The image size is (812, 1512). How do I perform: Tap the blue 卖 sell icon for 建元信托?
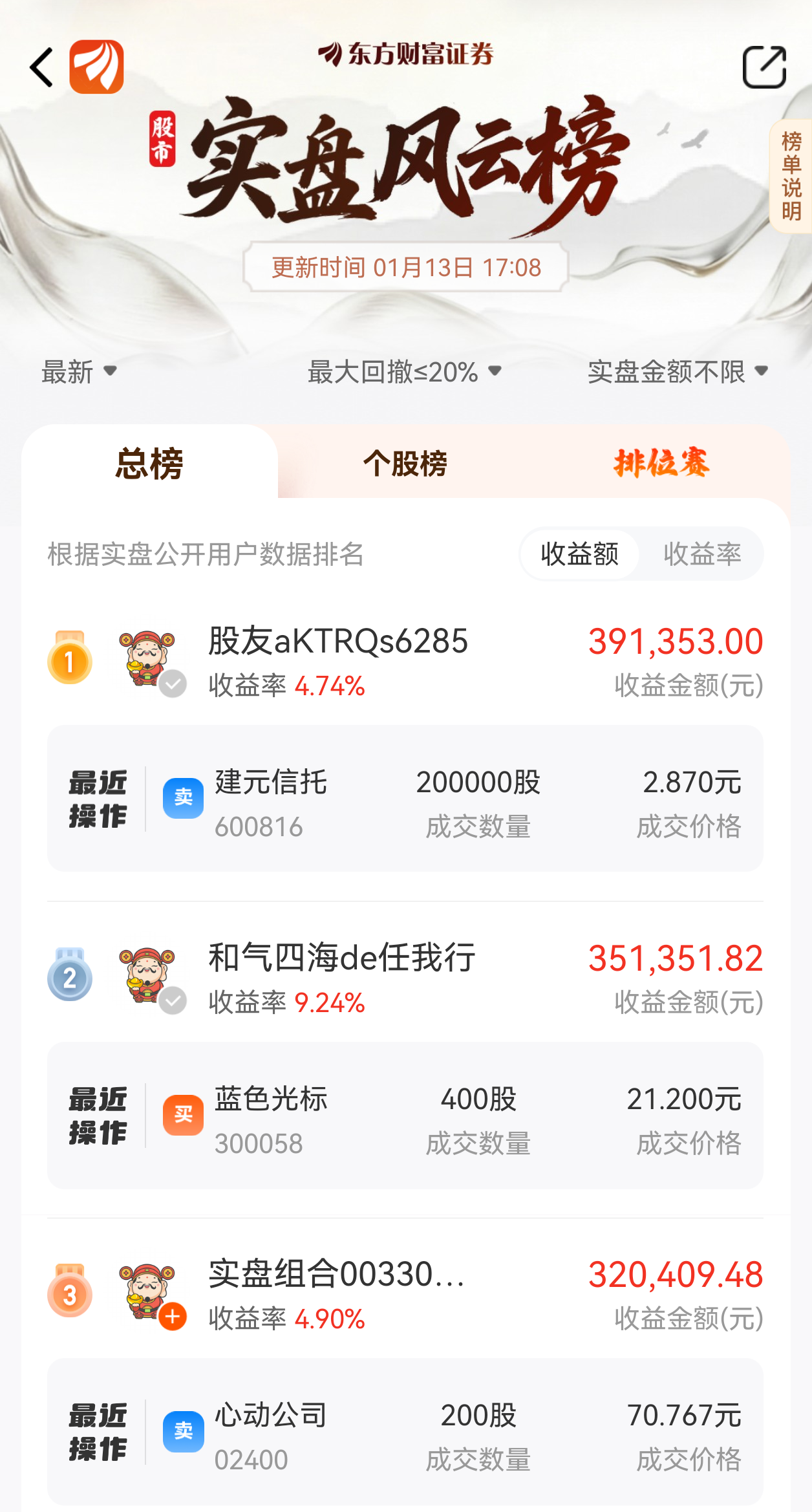point(184,797)
